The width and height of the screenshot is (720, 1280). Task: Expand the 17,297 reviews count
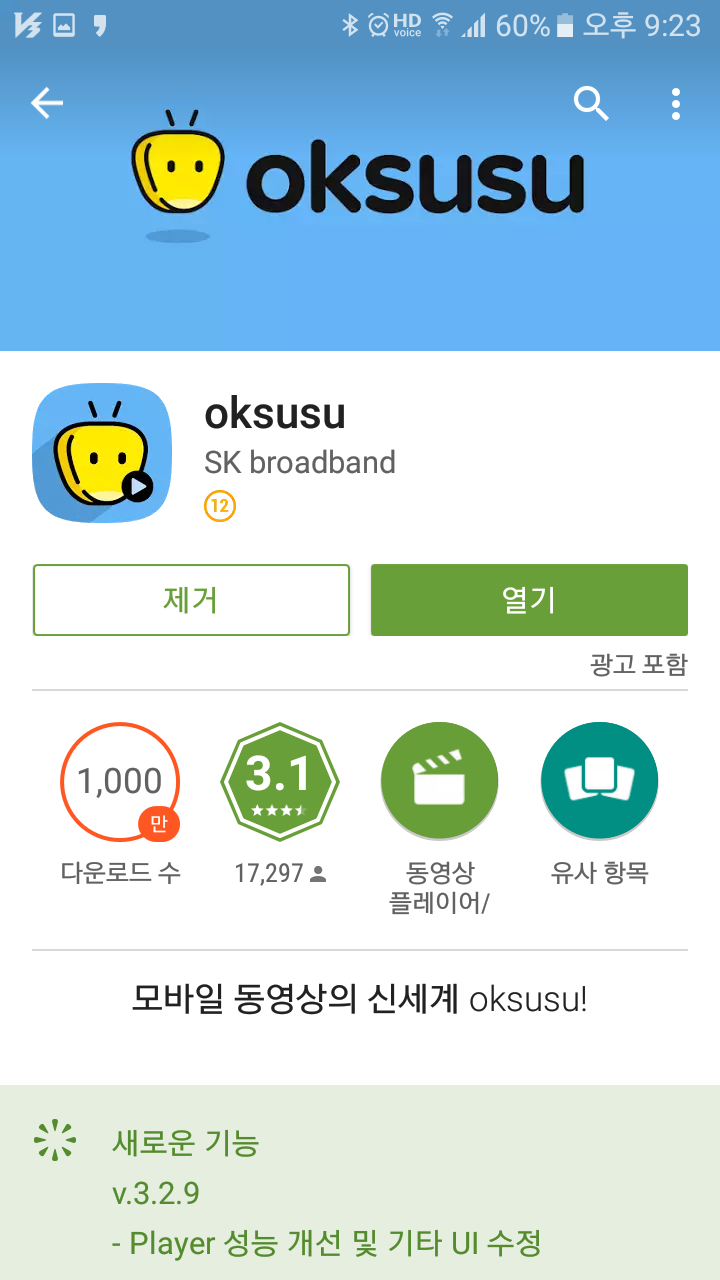(x=280, y=873)
